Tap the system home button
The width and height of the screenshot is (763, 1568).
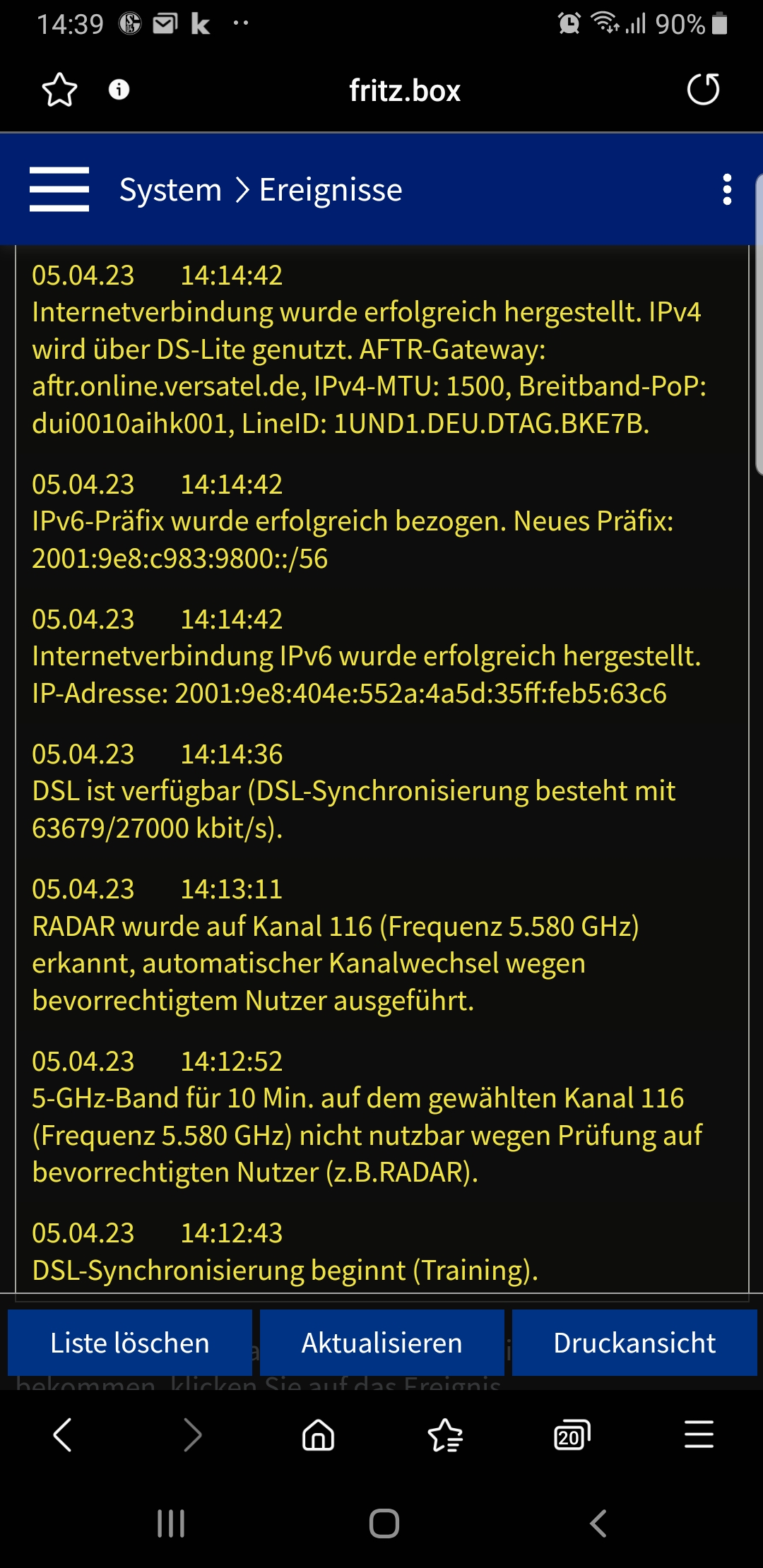(384, 1524)
